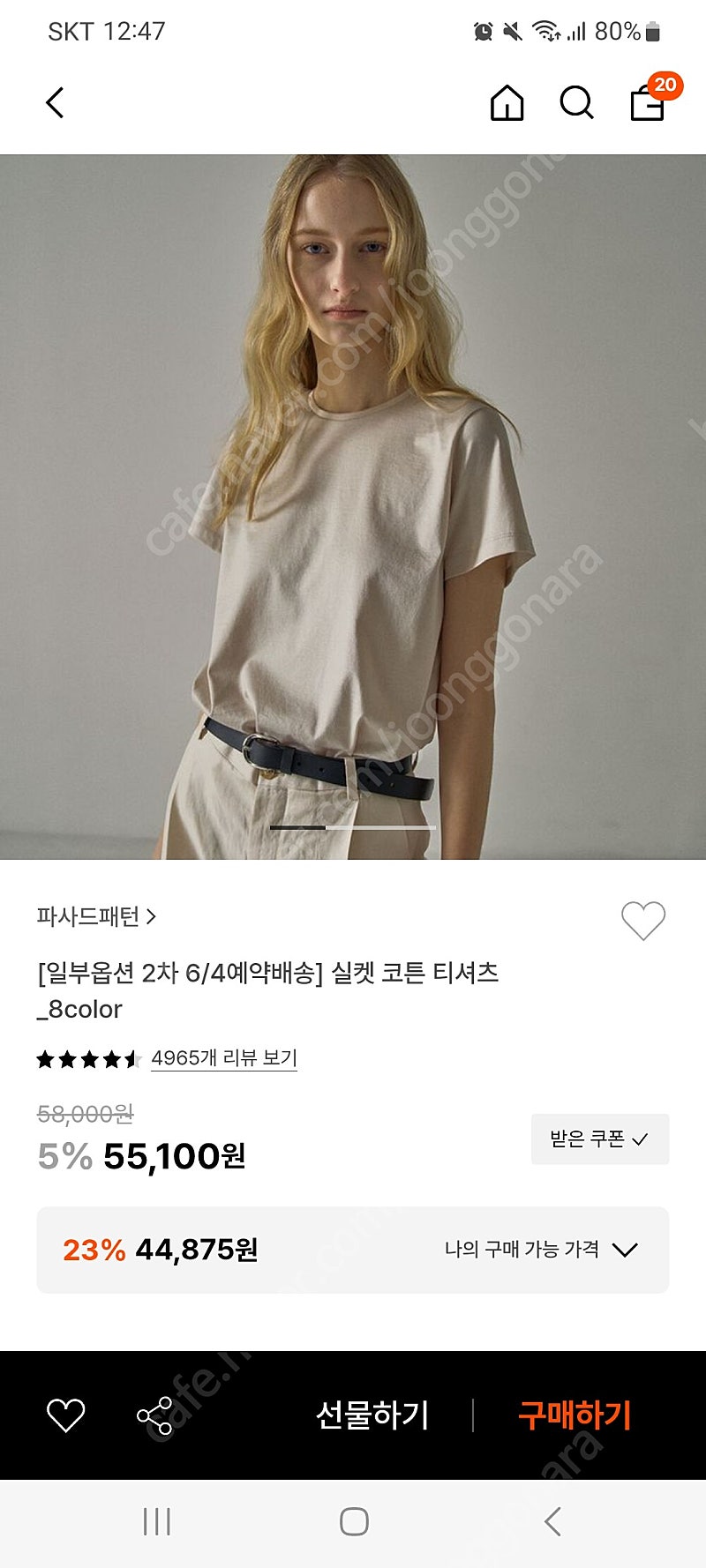View the 4965개 리뷰 보기 reviews link
This screenshot has width=706, height=1568.
coord(223,1058)
